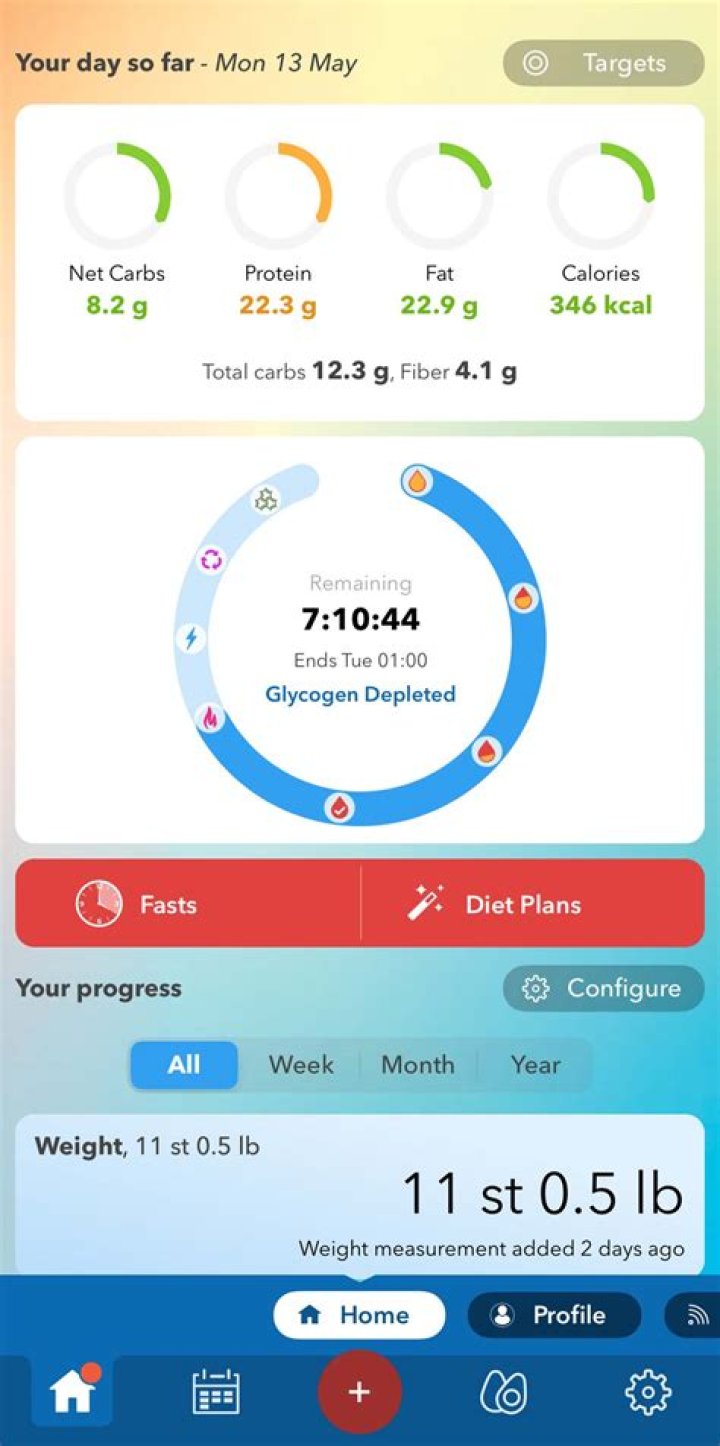720x1446 pixels.
Task: Open the daily macros summary card
Action: [360, 262]
